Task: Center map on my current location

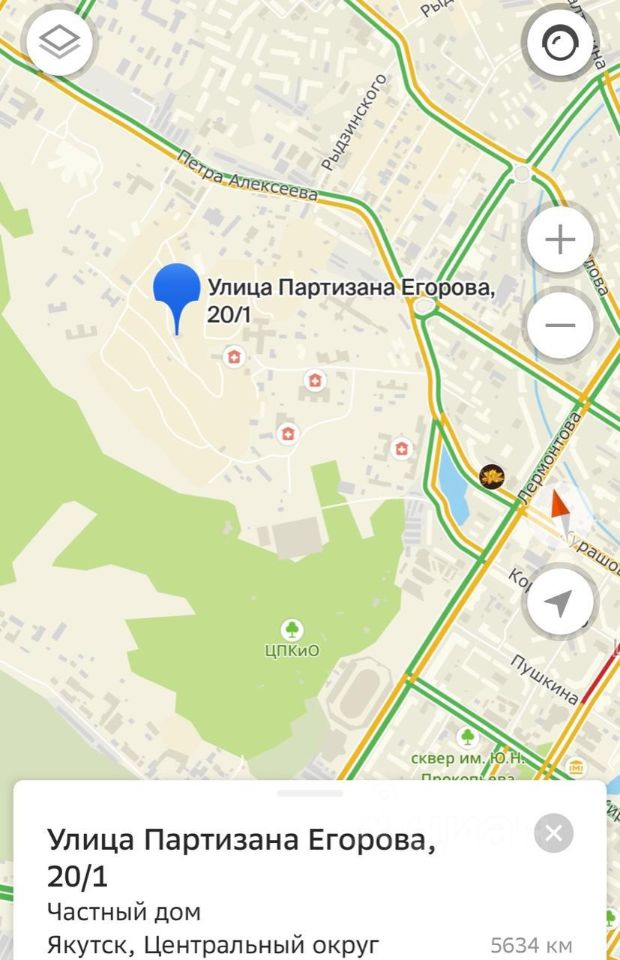Action: pyautogui.click(x=560, y=602)
